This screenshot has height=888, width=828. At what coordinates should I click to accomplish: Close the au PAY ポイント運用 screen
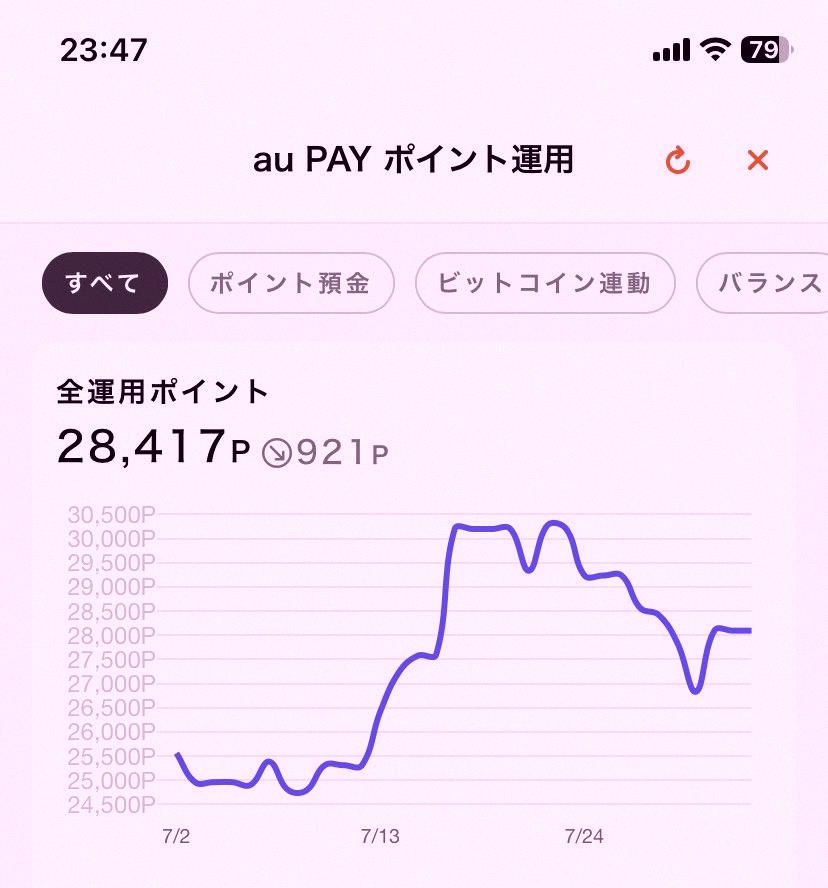click(758, 160)
